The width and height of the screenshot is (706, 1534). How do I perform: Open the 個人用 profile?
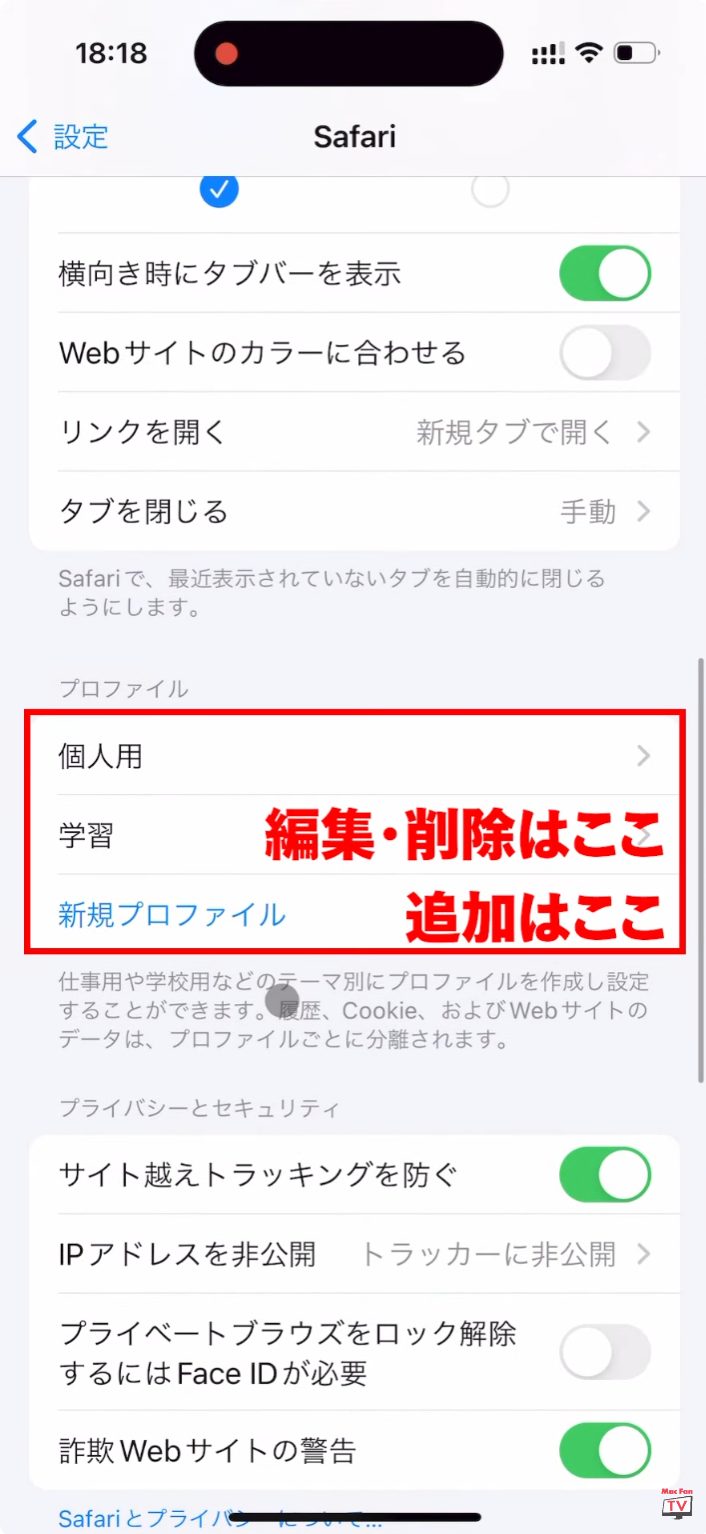click(354, 757)
